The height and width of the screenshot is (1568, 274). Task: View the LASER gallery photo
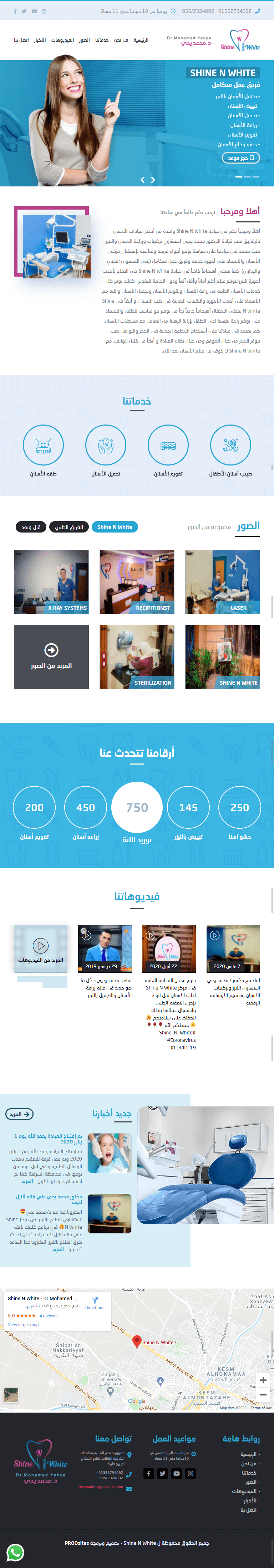222,581
